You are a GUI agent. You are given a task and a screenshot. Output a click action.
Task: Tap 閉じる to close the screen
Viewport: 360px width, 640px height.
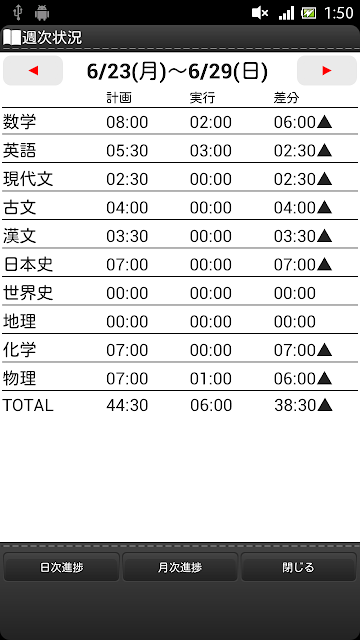[x=298, y=567]
